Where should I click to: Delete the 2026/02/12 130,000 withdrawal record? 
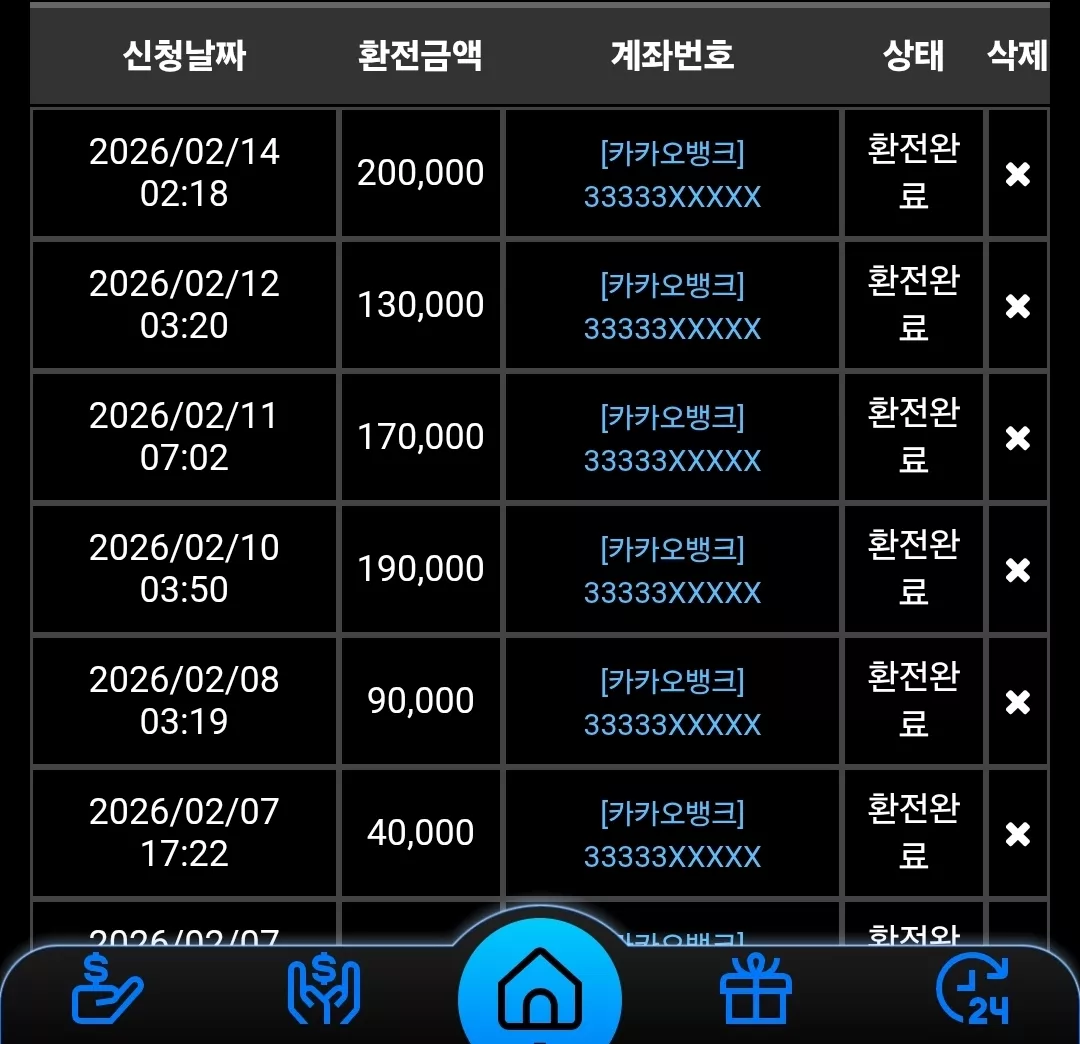[1017, 306]
